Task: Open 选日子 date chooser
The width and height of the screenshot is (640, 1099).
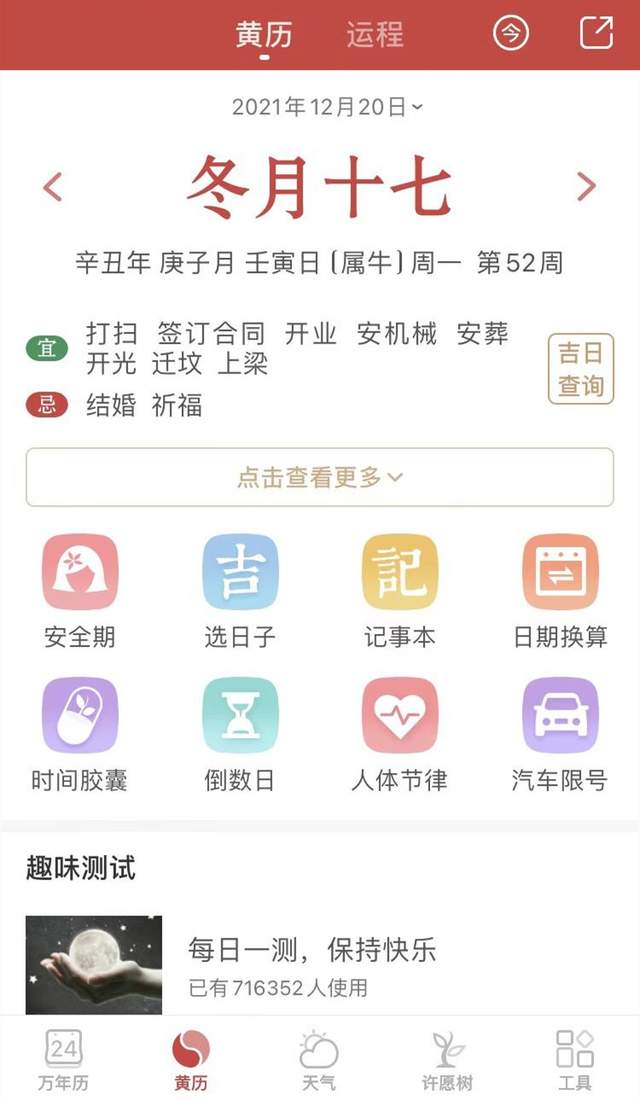Action: [240, 591]
